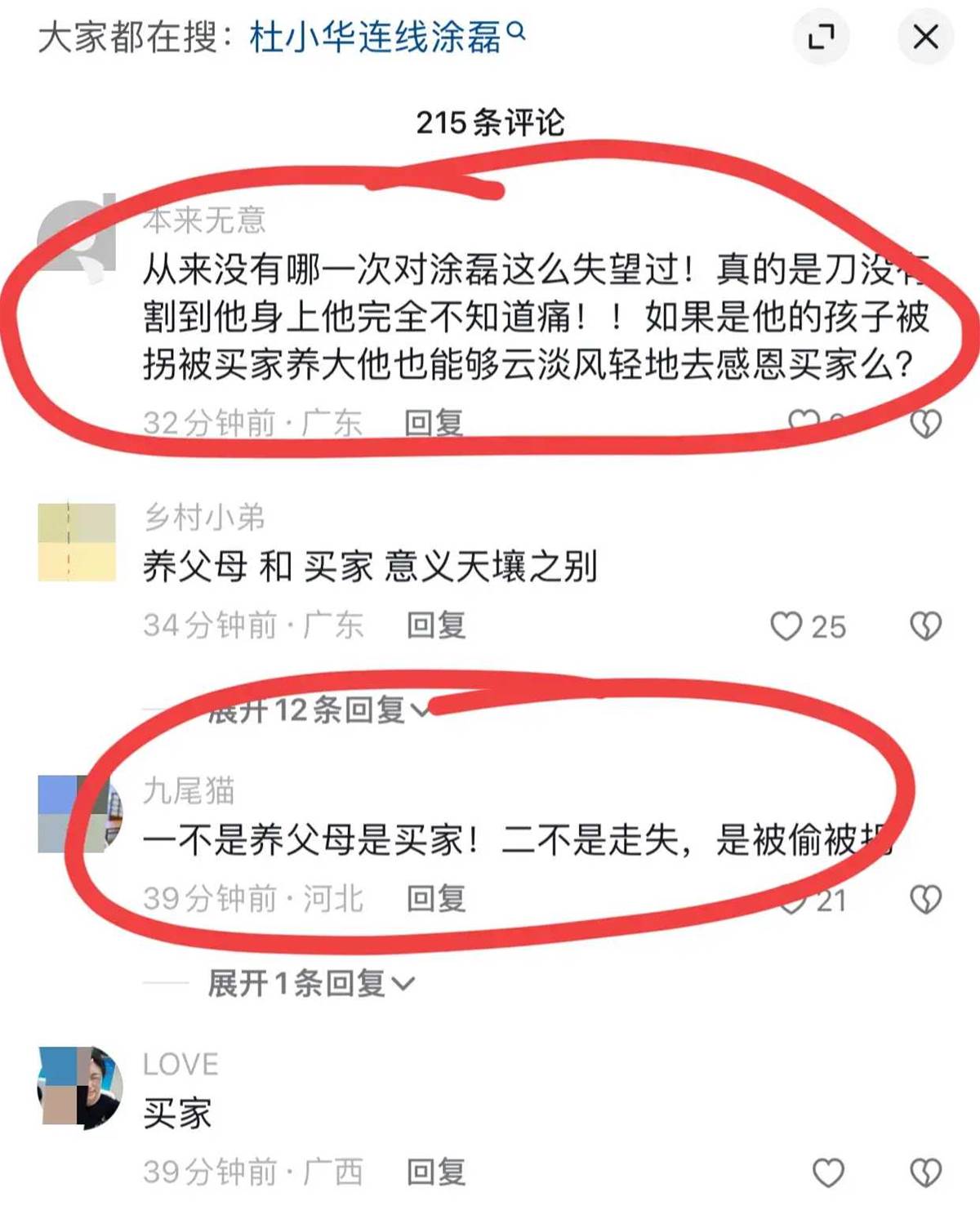
Task: Dislike LOVE's comment 买家
Action: (x=925, y=1172)
